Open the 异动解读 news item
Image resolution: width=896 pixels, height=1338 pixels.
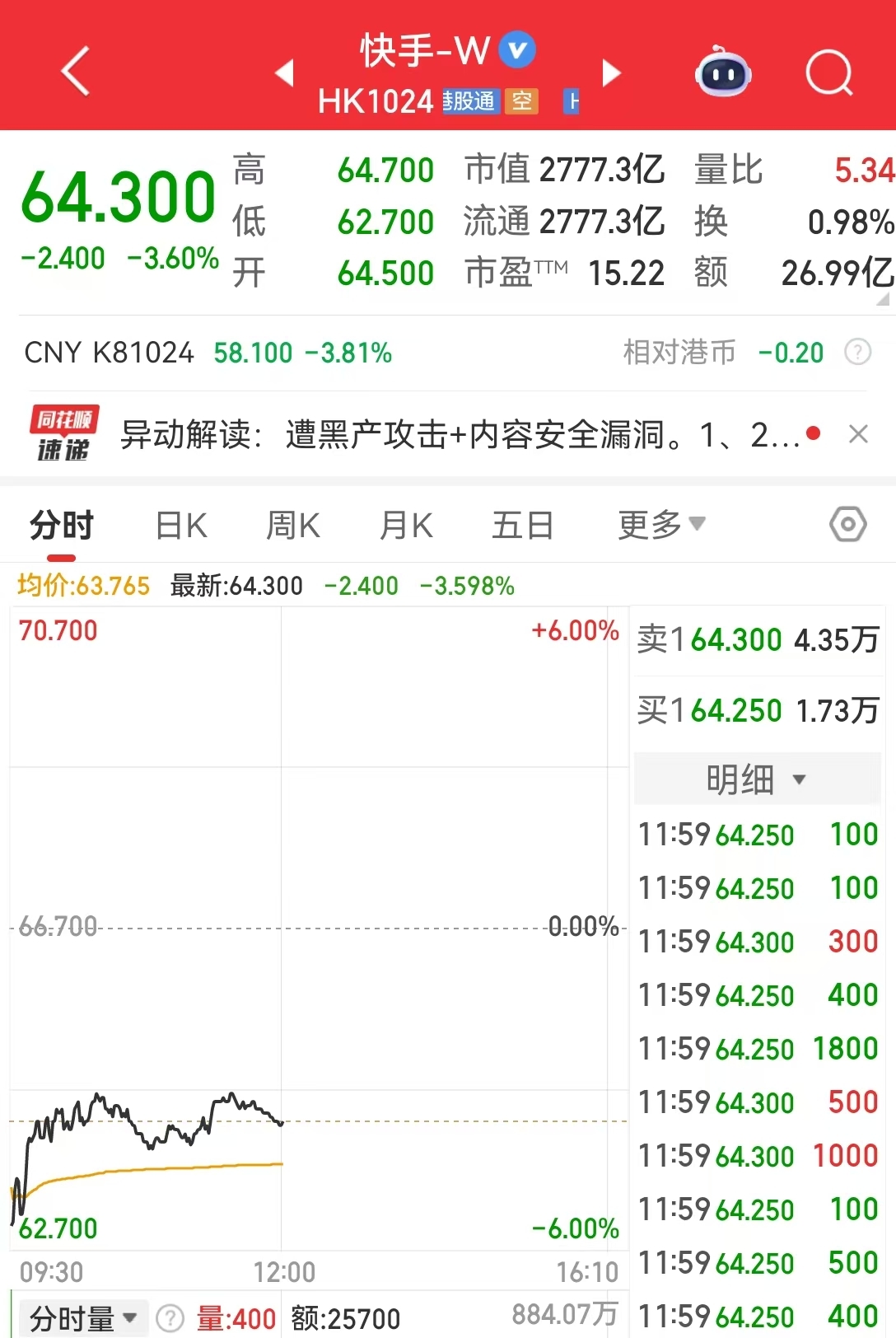(x=461, y=434)
